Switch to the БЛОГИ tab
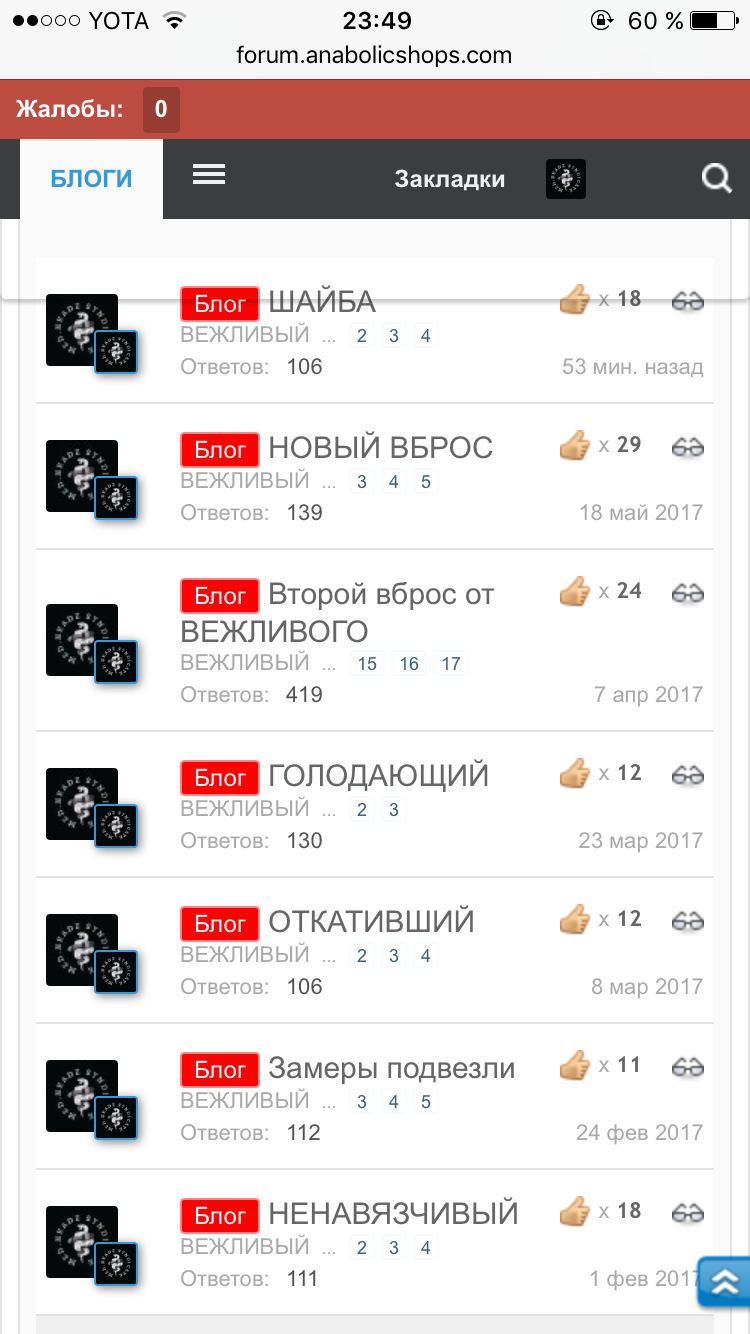750x1334 pixels. 91,179
